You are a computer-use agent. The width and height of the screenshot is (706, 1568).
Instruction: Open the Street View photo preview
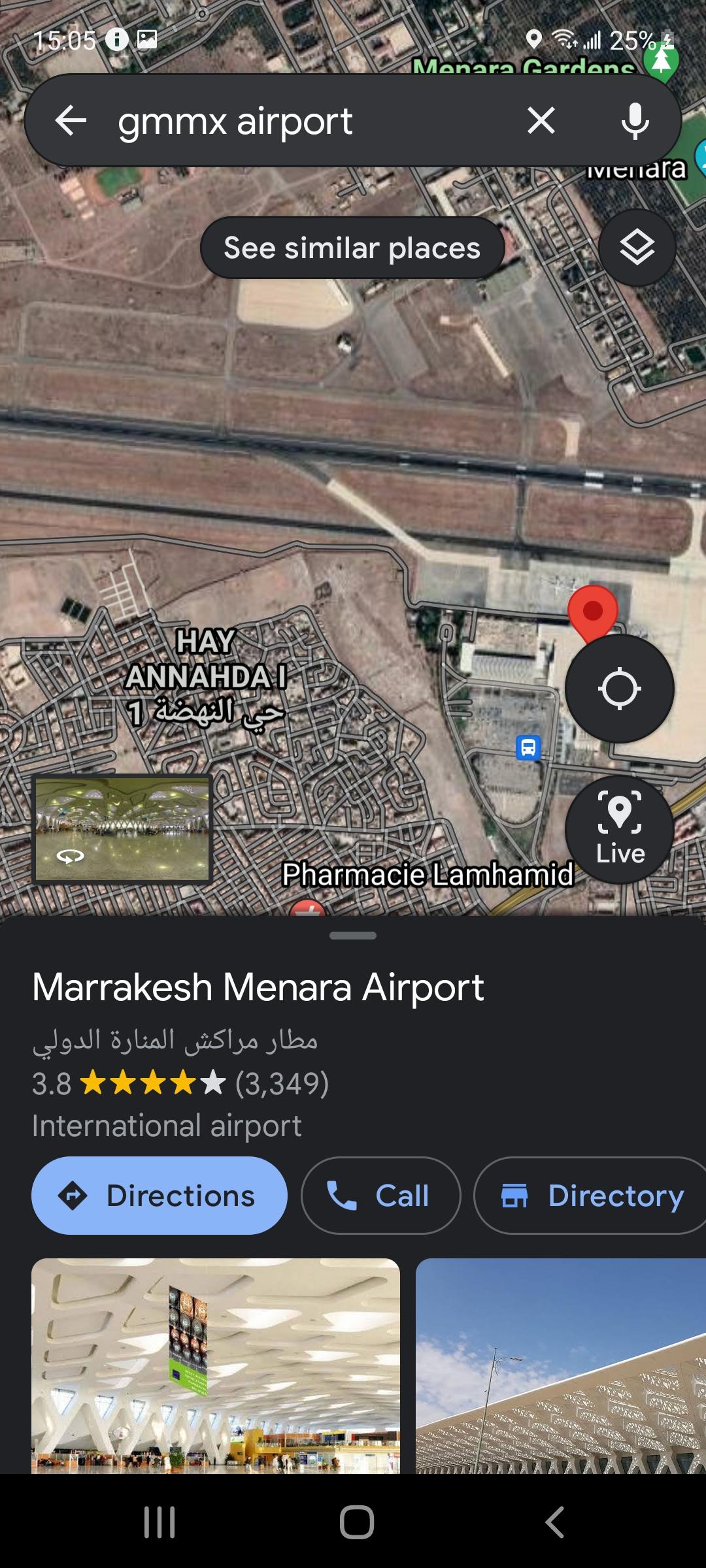tap(122, 828)
